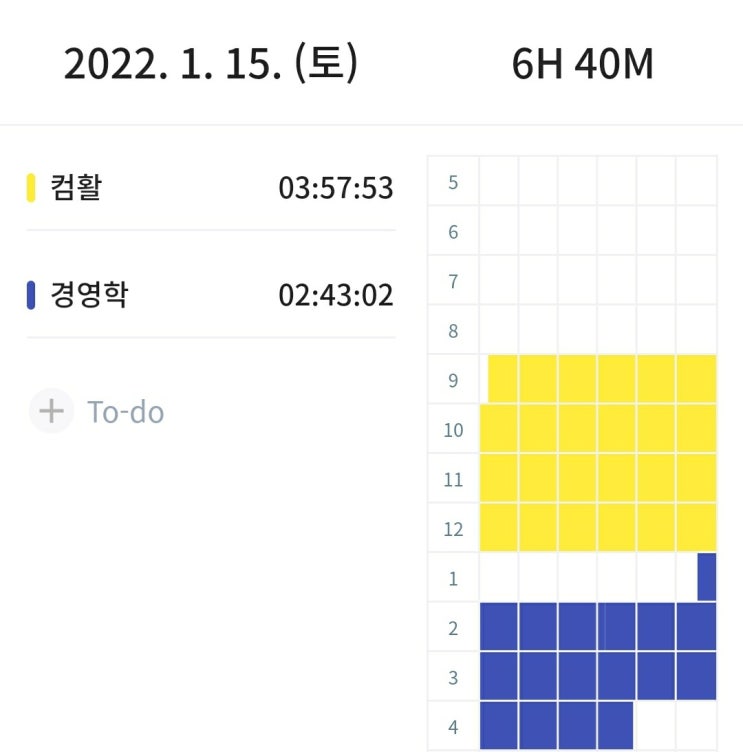Open the 경영학 subject record
This screenshot has width=743, height=752.
click(x=90, y=295)
